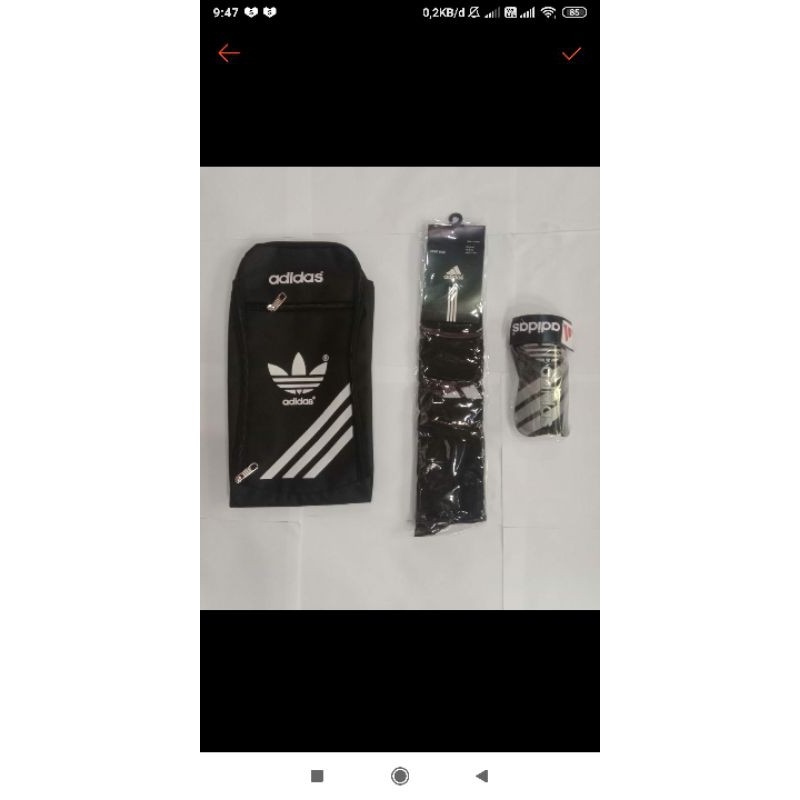Tap the red back arrow
The width and height of the screenshot is (800, 800).
[x=229, y=53]
